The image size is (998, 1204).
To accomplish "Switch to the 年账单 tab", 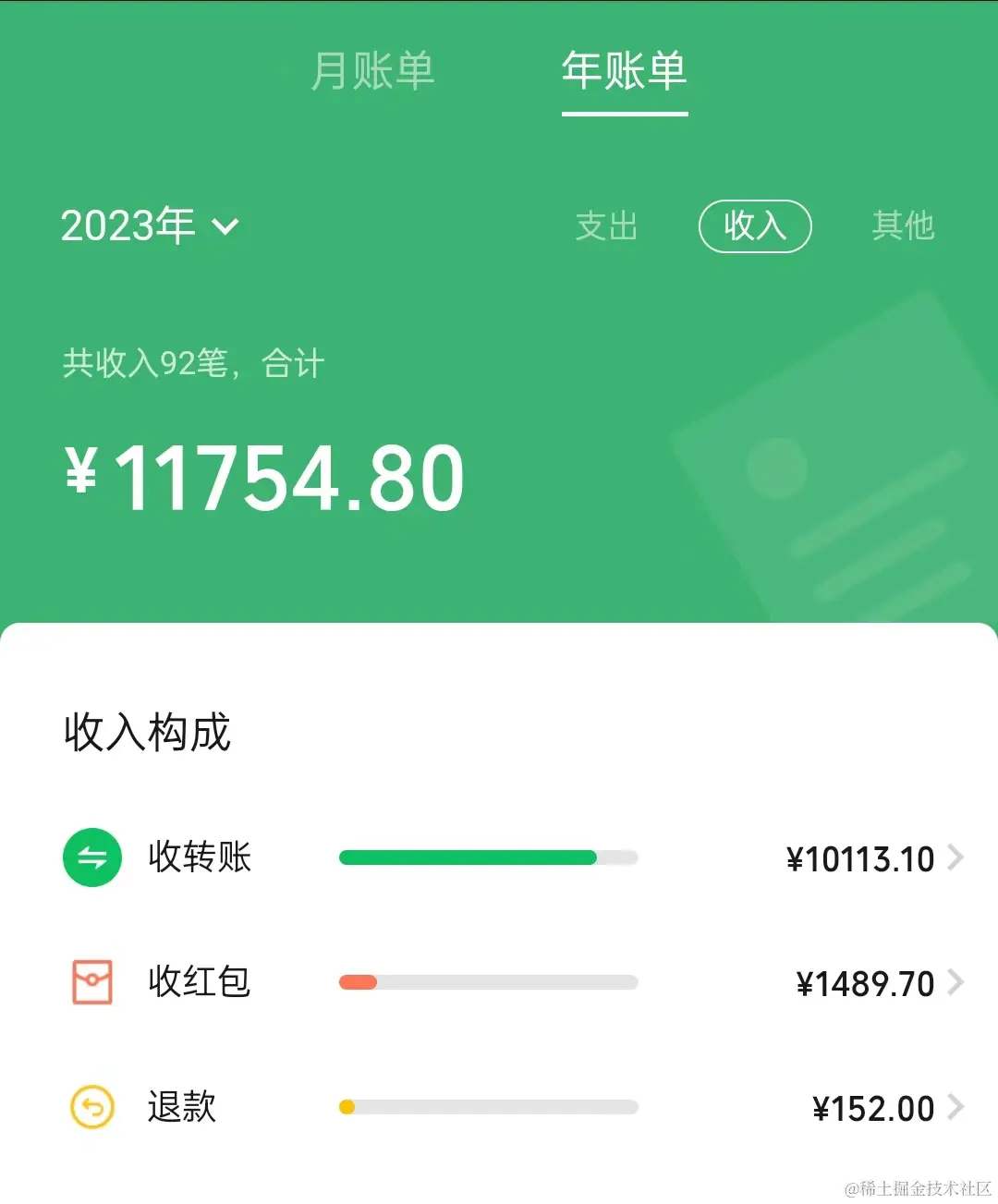I will click(x=624, y=72).
